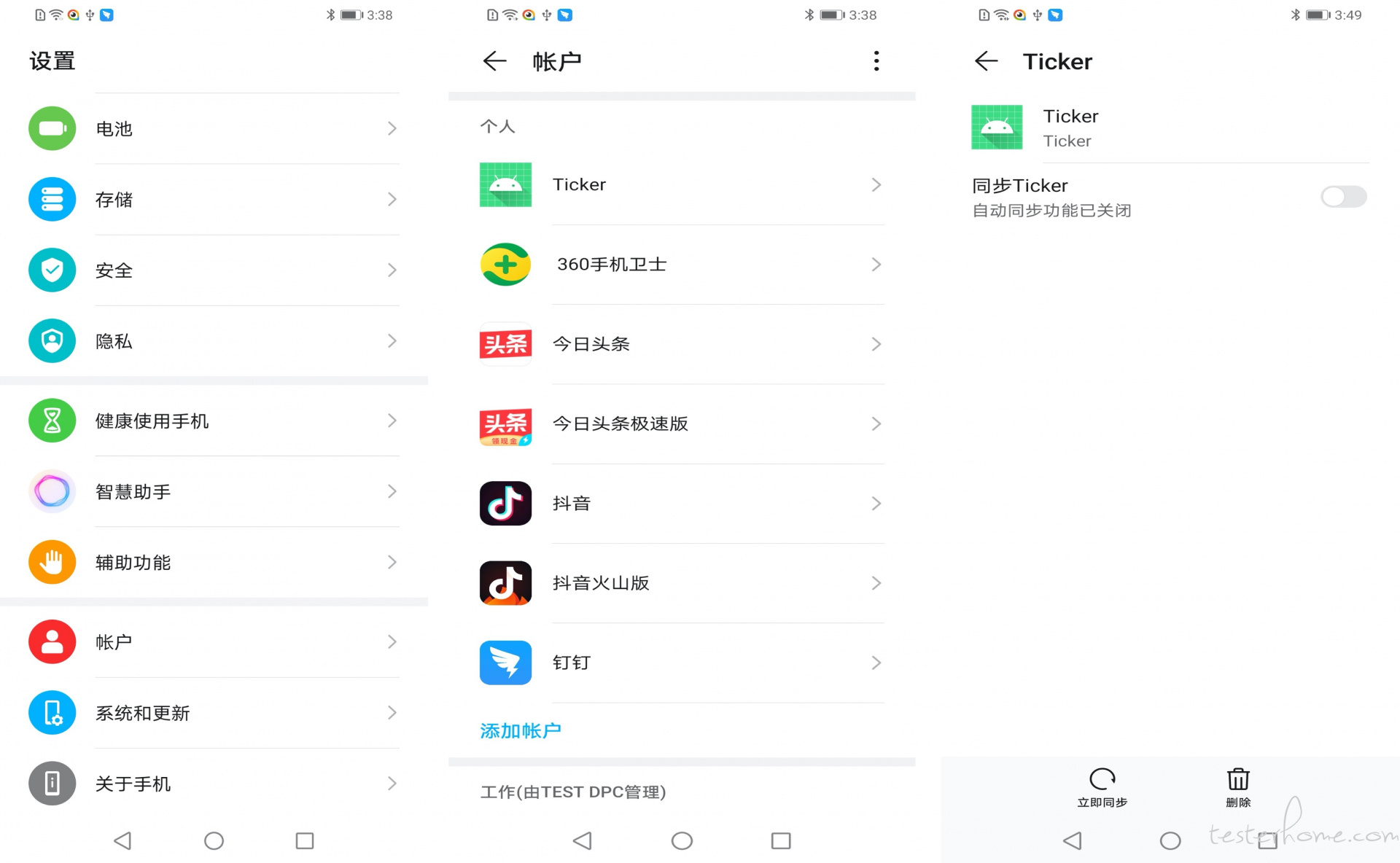Go back from the 帐户 accounts screen
Image resolution: width=1400 pixels, height=863 pixels.
[x=494, y=61]
